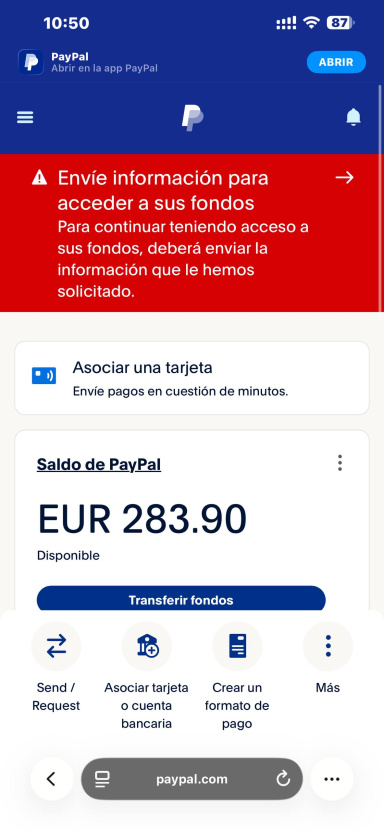Choose Crear un formato de pago
384x831 pixels.
(237, 676)
